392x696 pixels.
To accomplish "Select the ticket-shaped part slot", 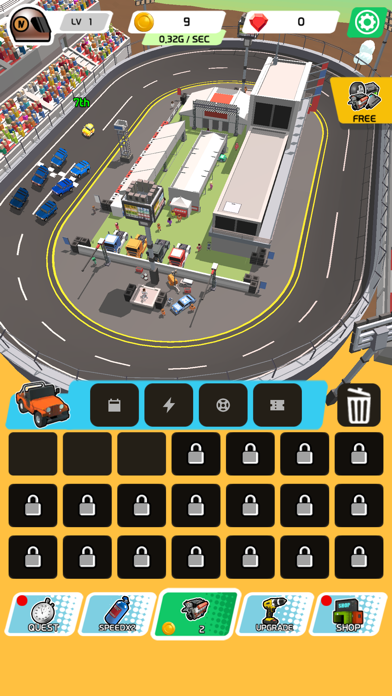I will (x=277, y=405).
